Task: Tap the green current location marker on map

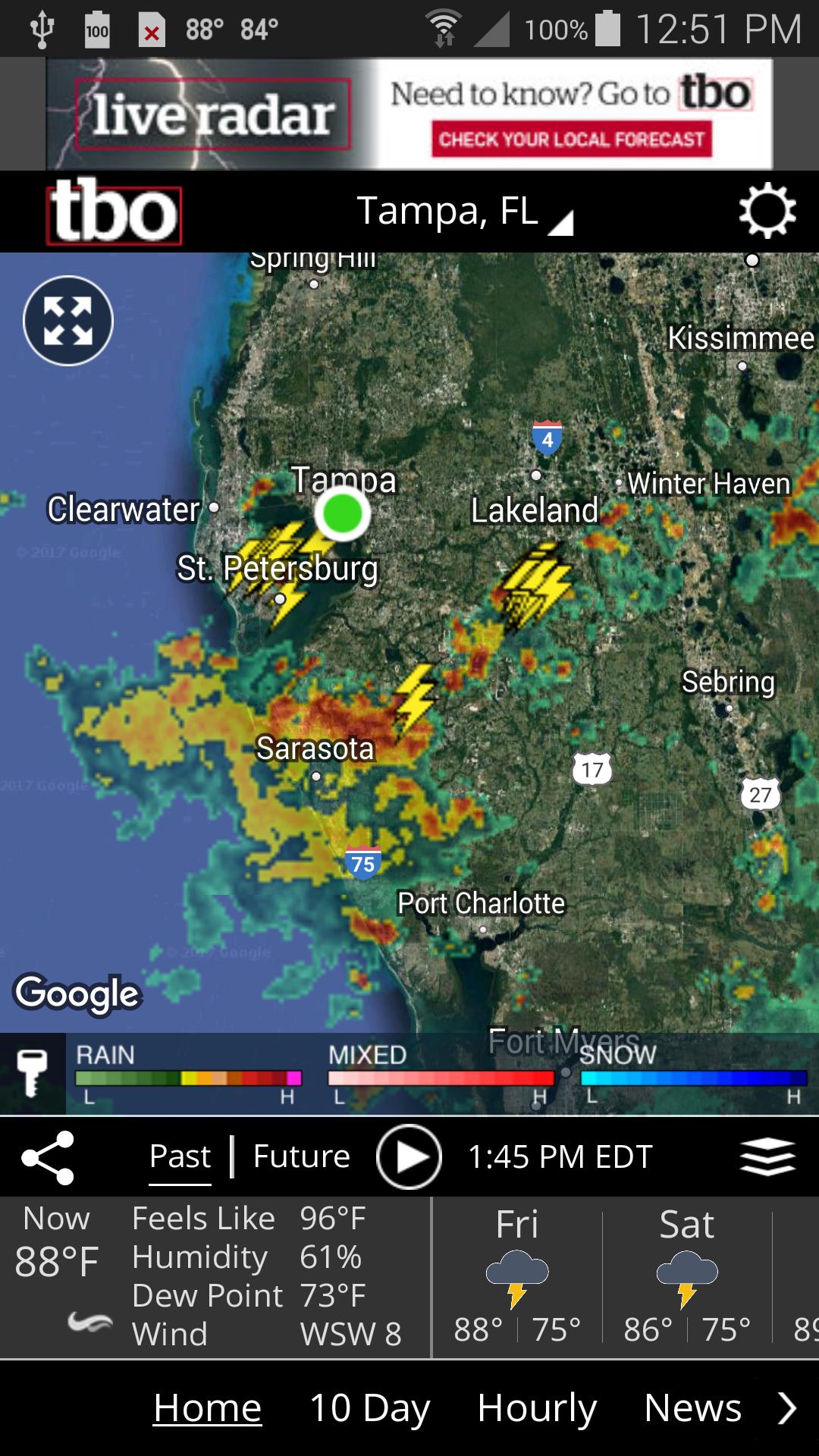Action: (343, 515)
